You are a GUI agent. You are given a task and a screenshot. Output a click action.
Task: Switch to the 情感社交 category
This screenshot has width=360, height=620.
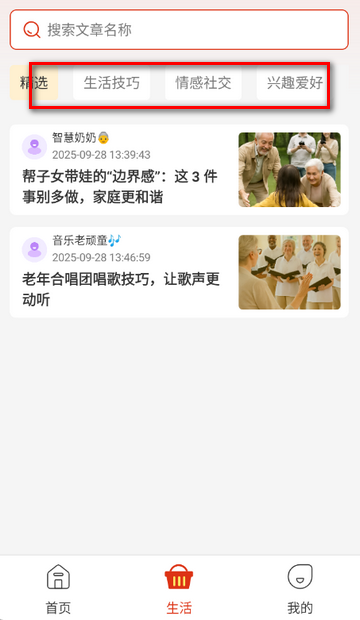tap(203, 83)
